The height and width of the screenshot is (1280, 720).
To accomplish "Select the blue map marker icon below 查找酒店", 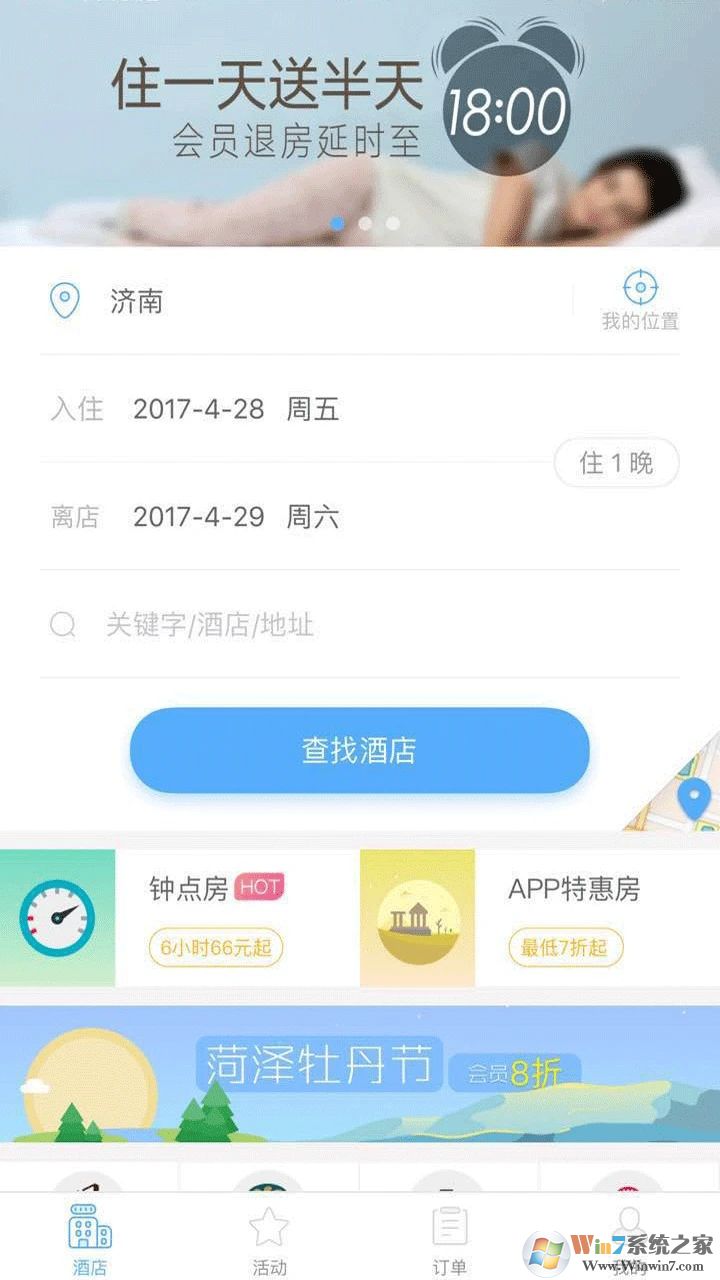I will [693, 800].
